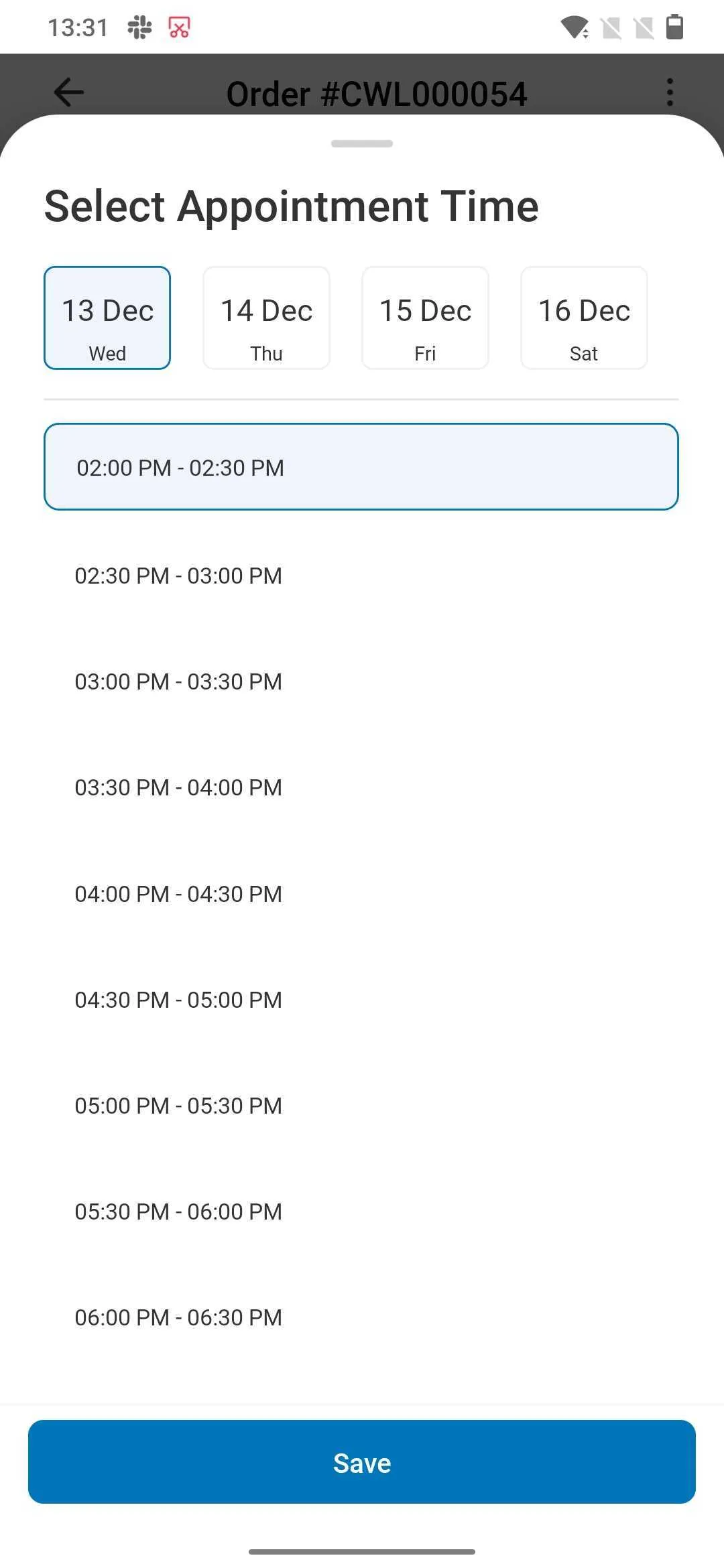This screenshot has width=724, height=1568.
Task: Choose 15 Dec Fri date
Action: (x=425, y=318)
